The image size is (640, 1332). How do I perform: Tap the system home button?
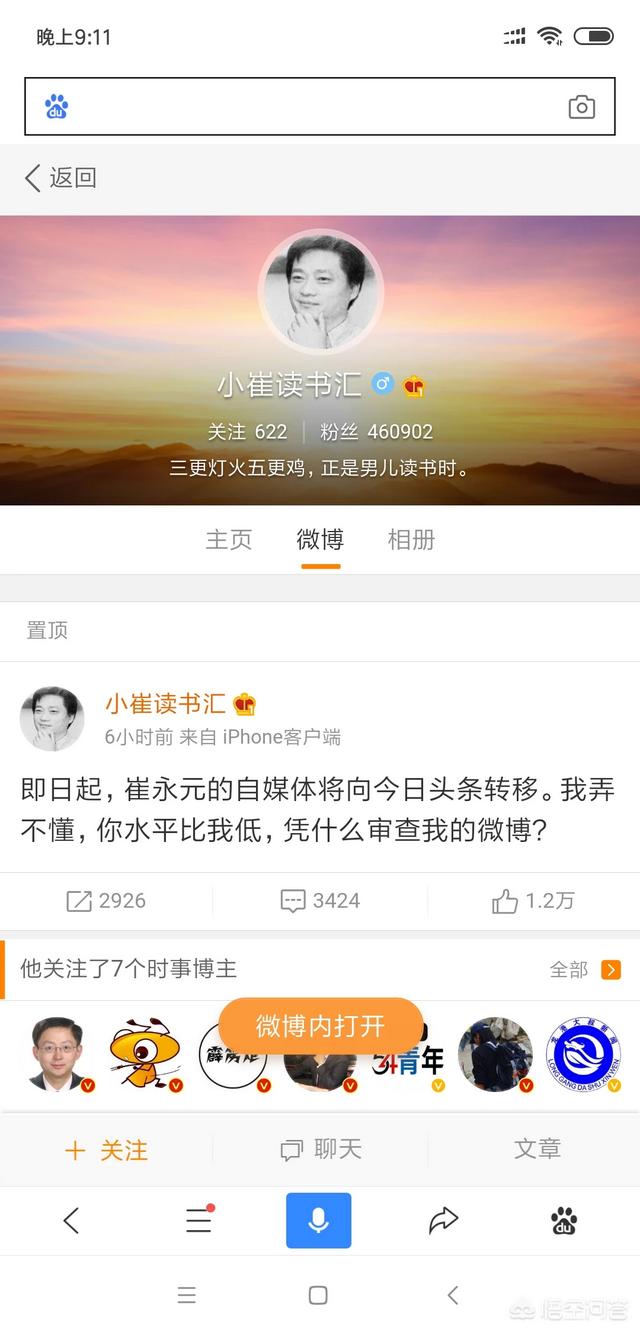[x=318, y=1296]
